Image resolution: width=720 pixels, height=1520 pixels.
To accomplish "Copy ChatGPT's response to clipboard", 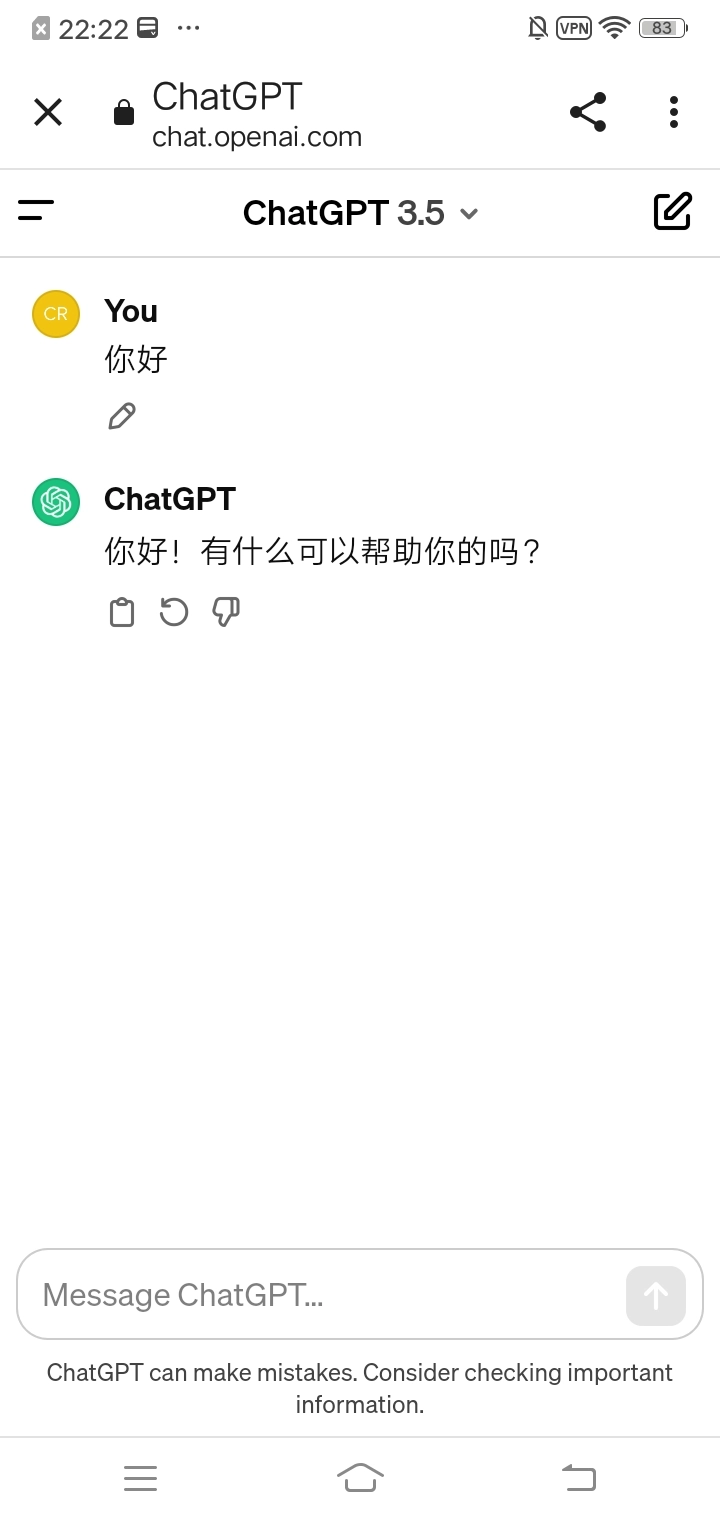I will pyautogui.click(x=122, y=612).
